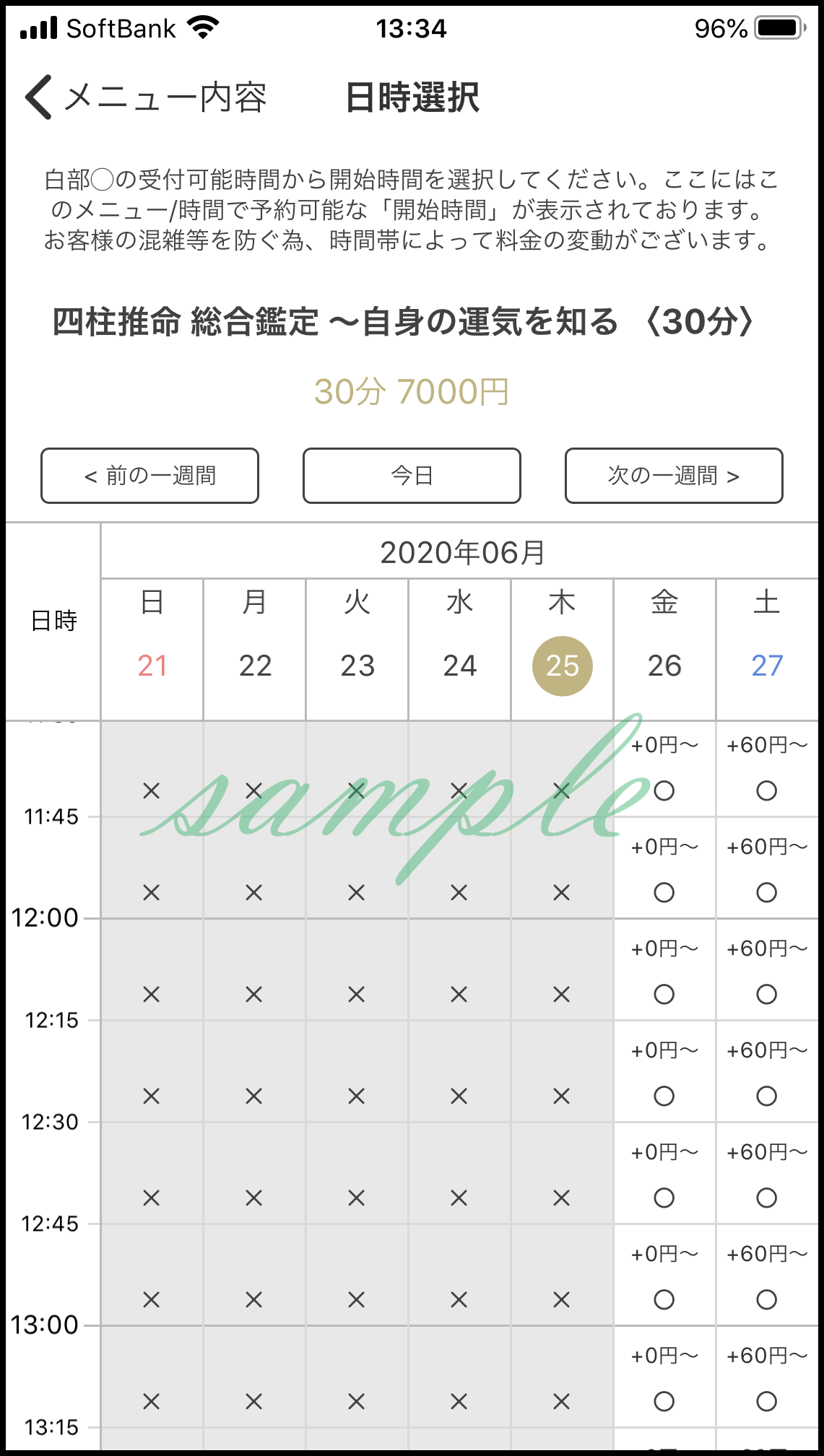Pick Saturday 27 at 13:00
This screenshot has height=1456, width=824.
click(766, 1402)
